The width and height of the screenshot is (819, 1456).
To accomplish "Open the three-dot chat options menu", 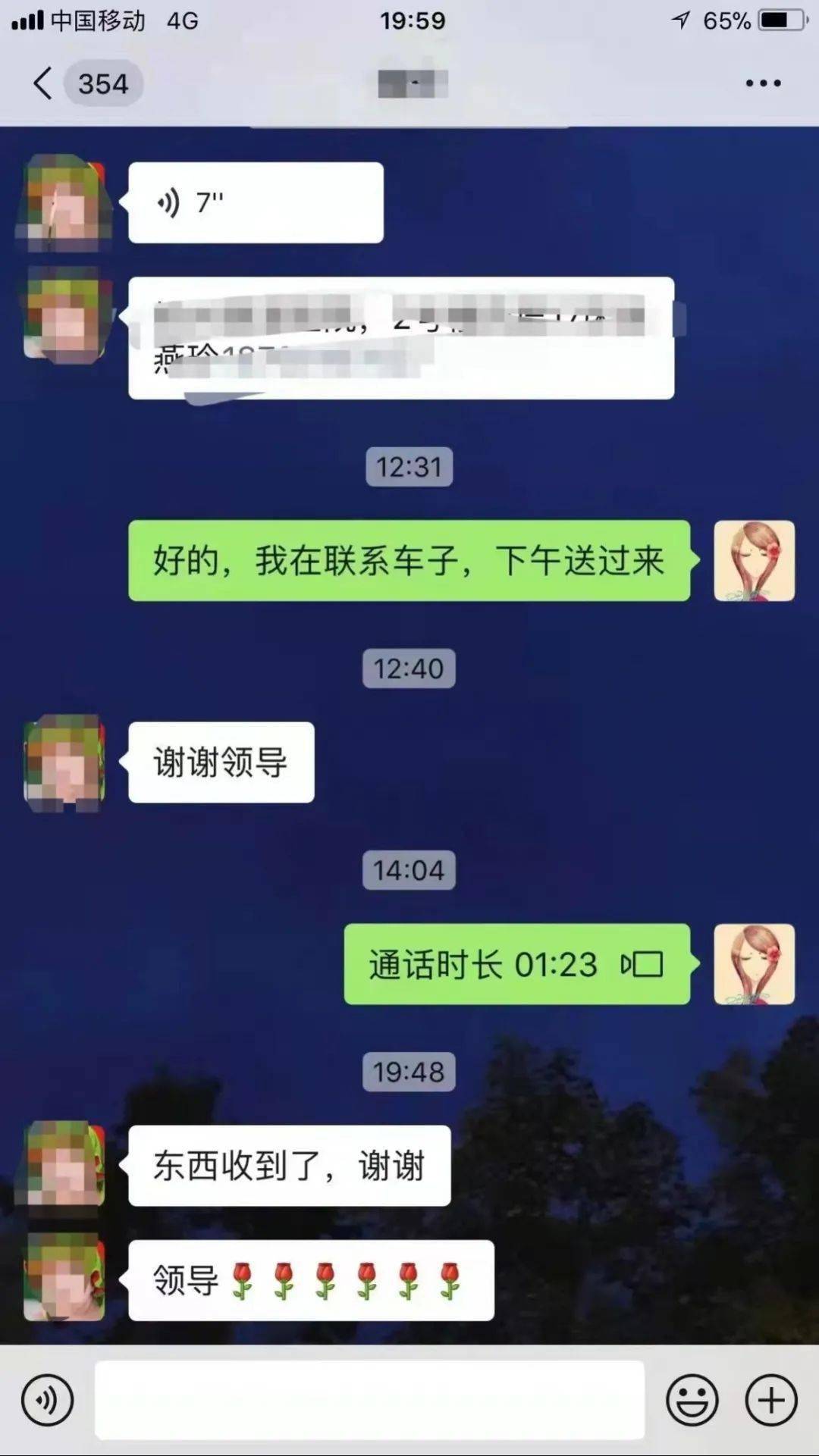I will click(763, 83).
